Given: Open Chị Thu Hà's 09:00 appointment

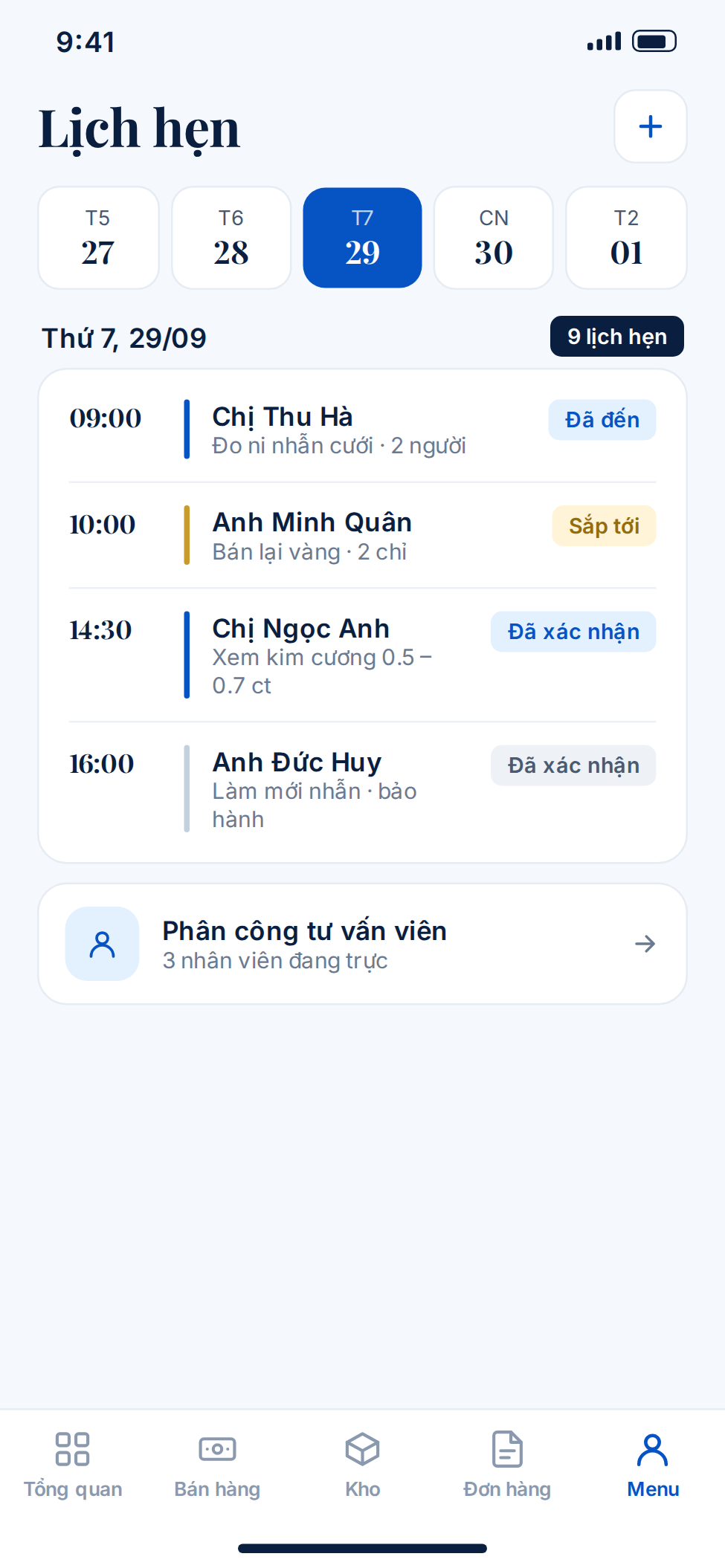Looking at the screenshot, I should pos(362,430).
